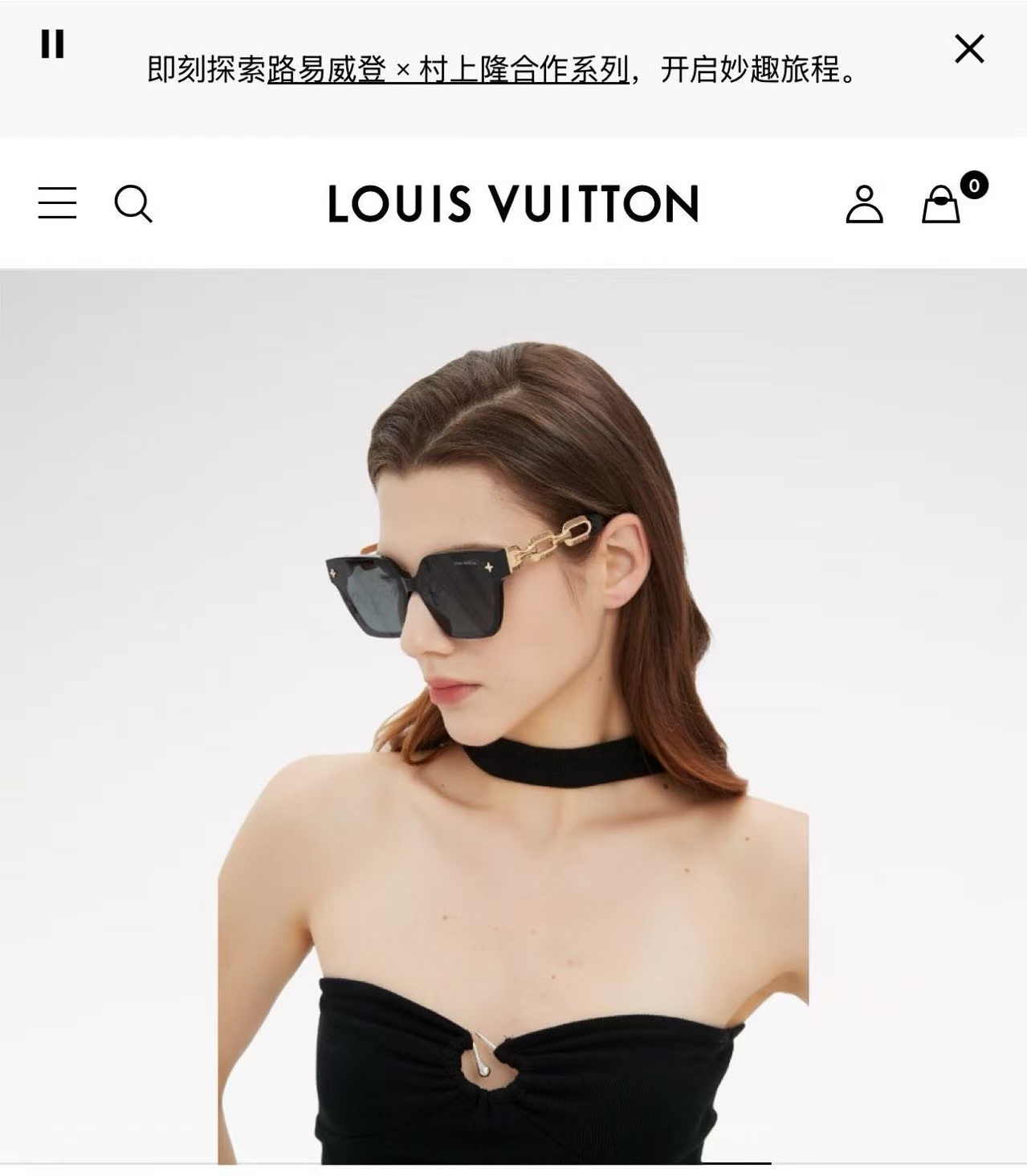Open the account profile icon
This screenshot has height=1176, width=1027.
864,204
